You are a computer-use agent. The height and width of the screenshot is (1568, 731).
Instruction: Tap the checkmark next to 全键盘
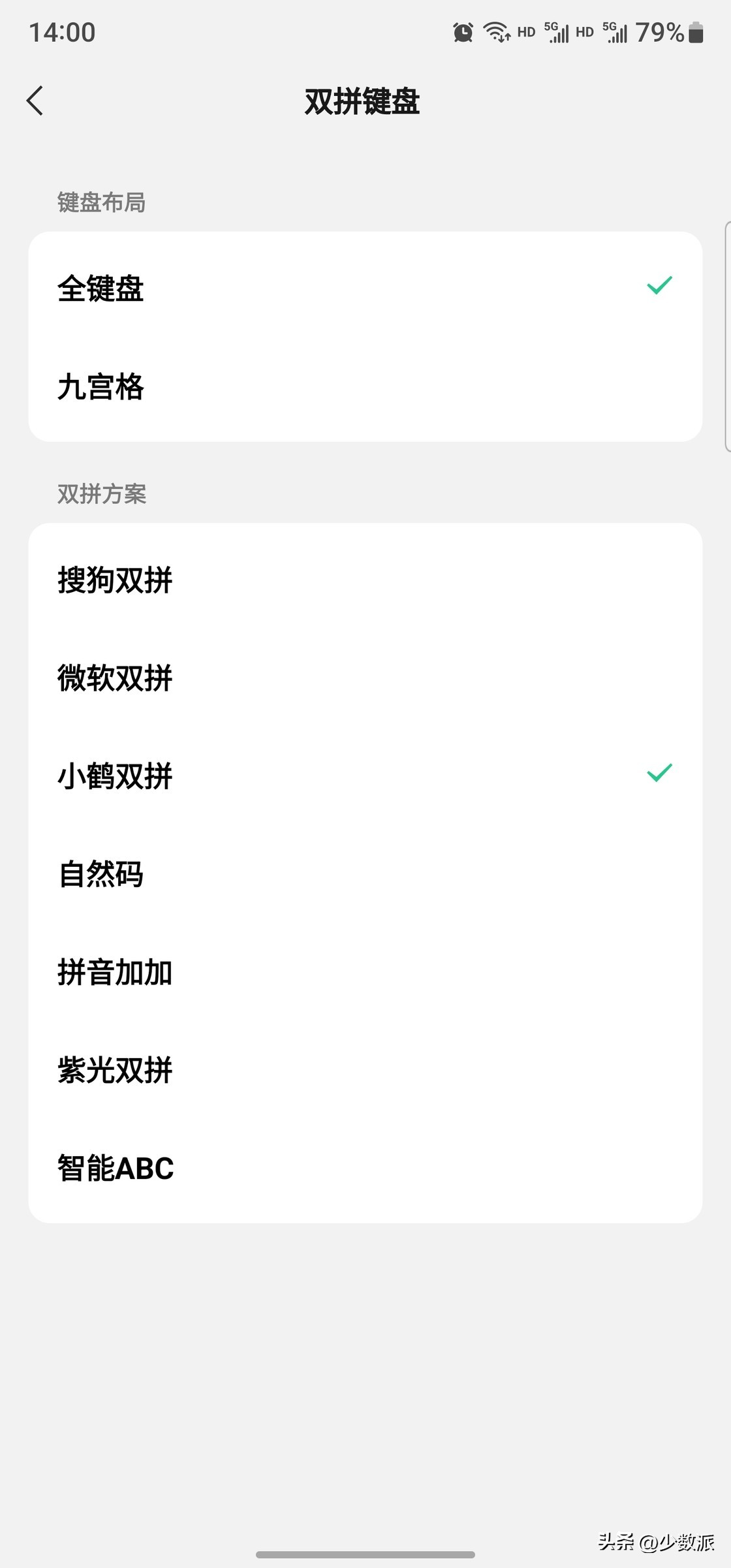coord(658,285)
